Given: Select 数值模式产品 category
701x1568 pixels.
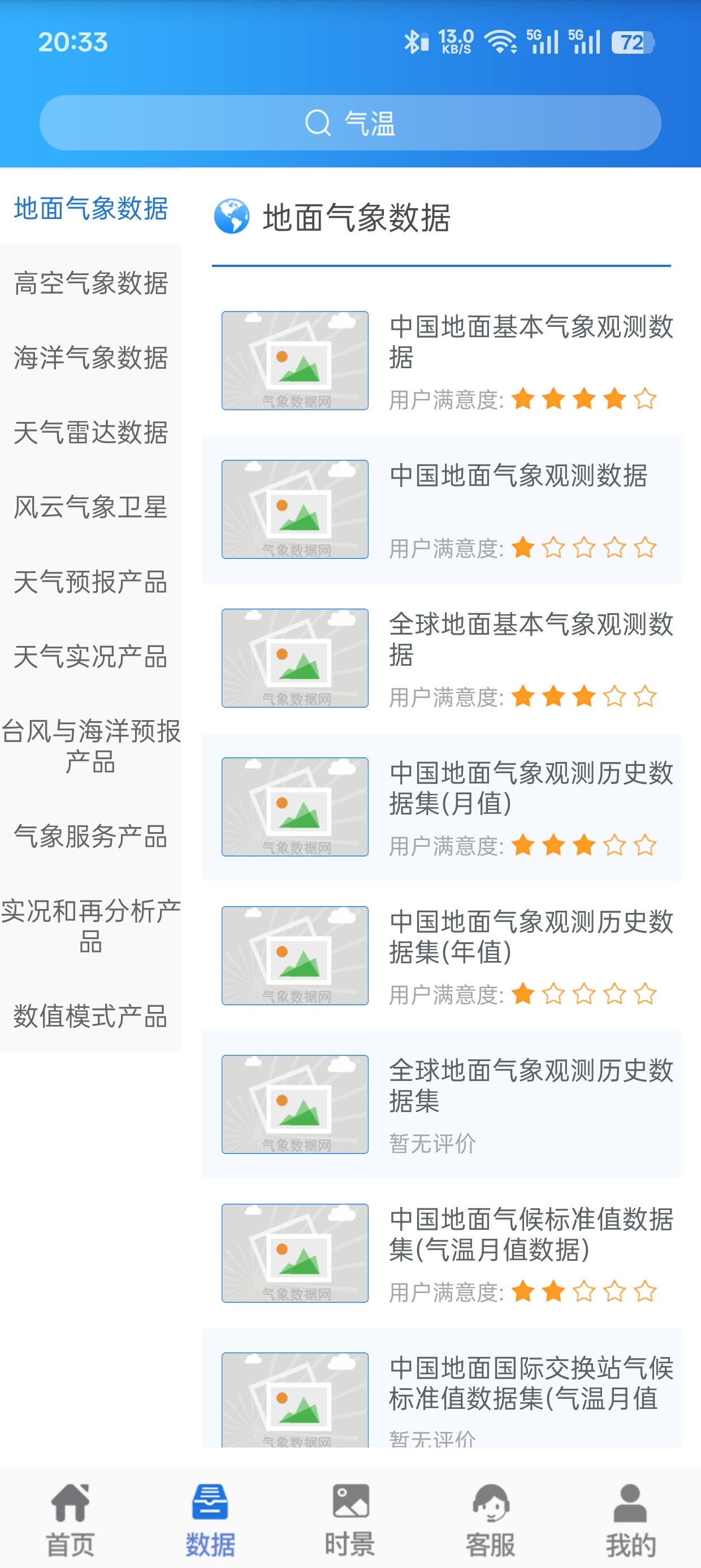Looking at the screenshot, I should [90, 1015].
